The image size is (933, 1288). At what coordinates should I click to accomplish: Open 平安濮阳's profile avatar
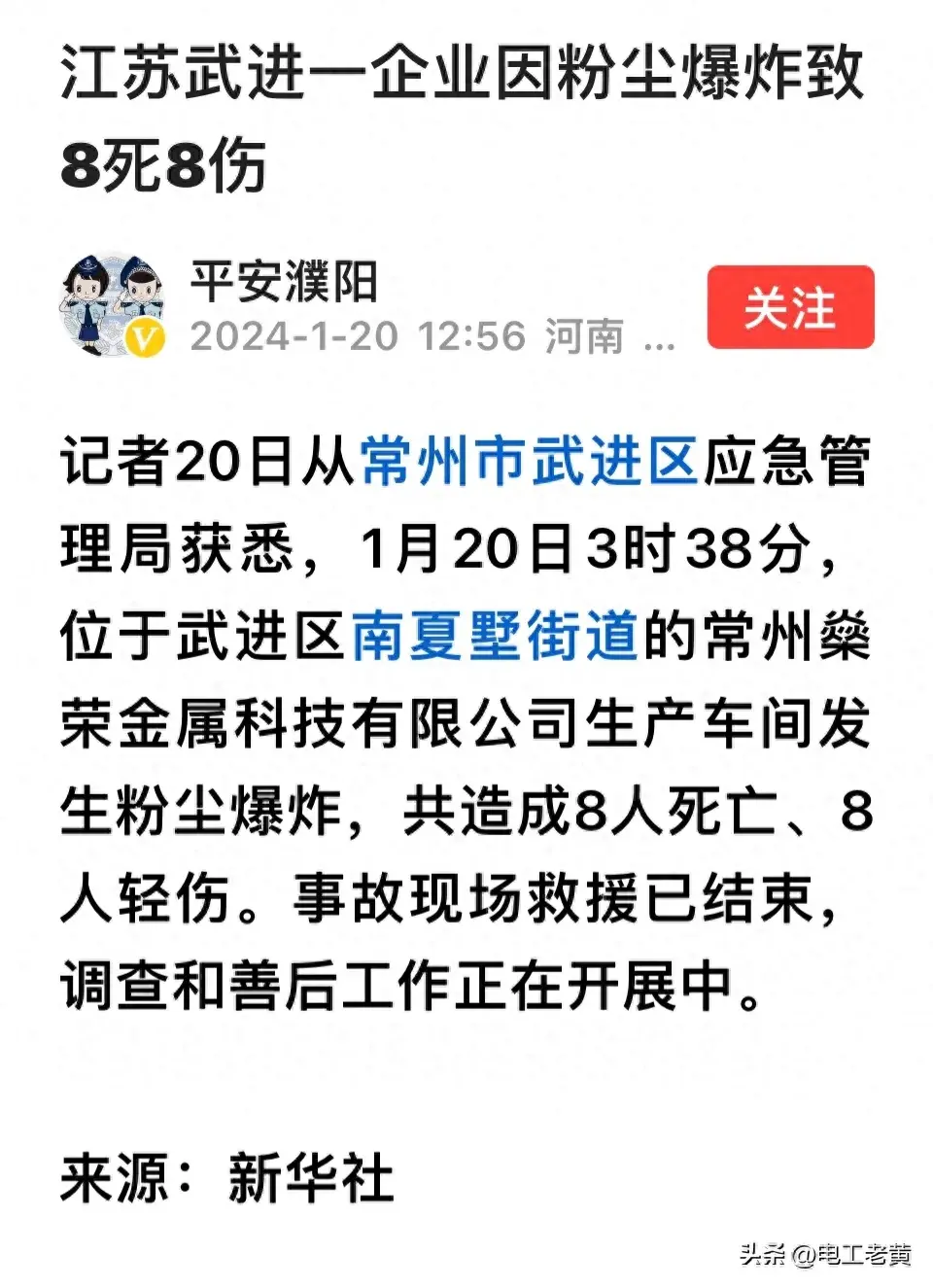[x=113, y=305]
